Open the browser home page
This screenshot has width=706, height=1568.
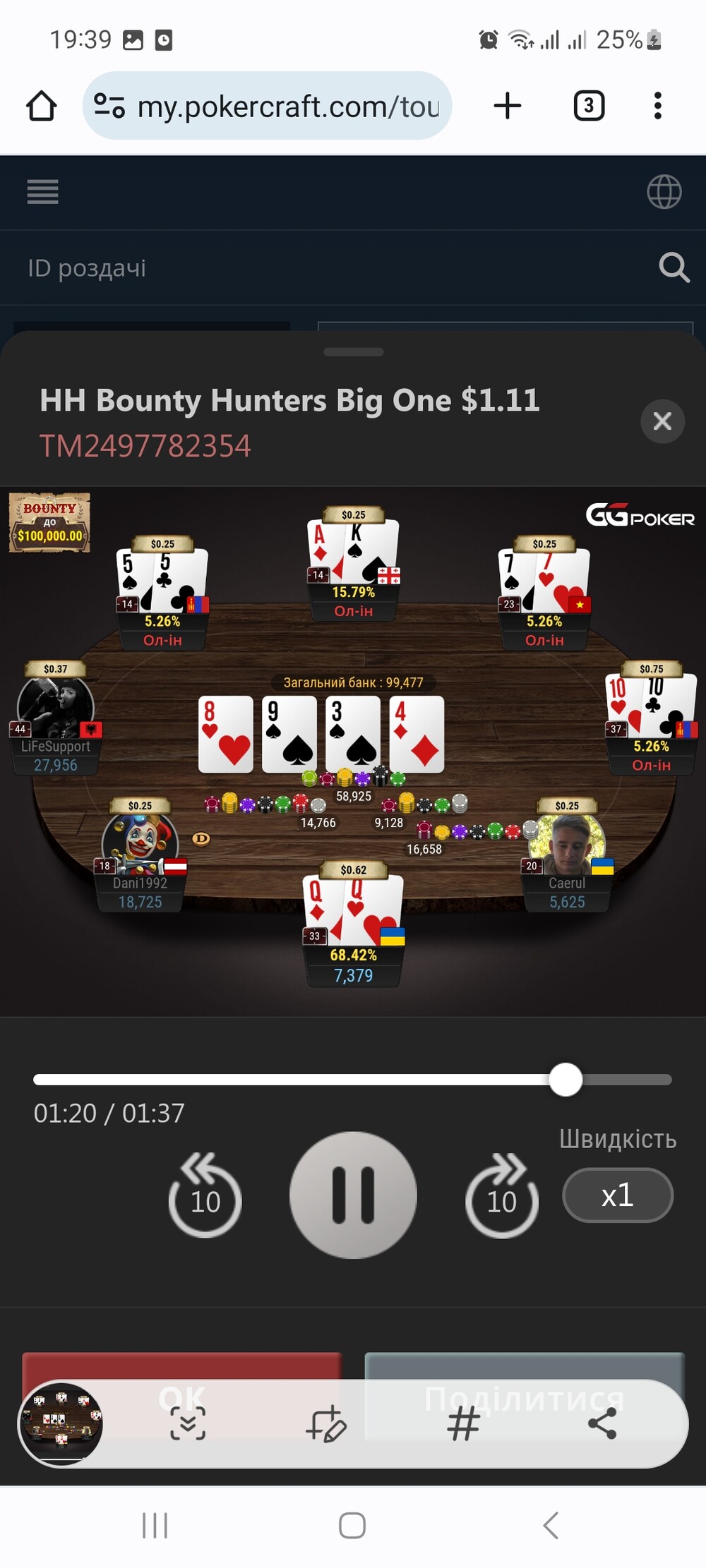[41, 107]
